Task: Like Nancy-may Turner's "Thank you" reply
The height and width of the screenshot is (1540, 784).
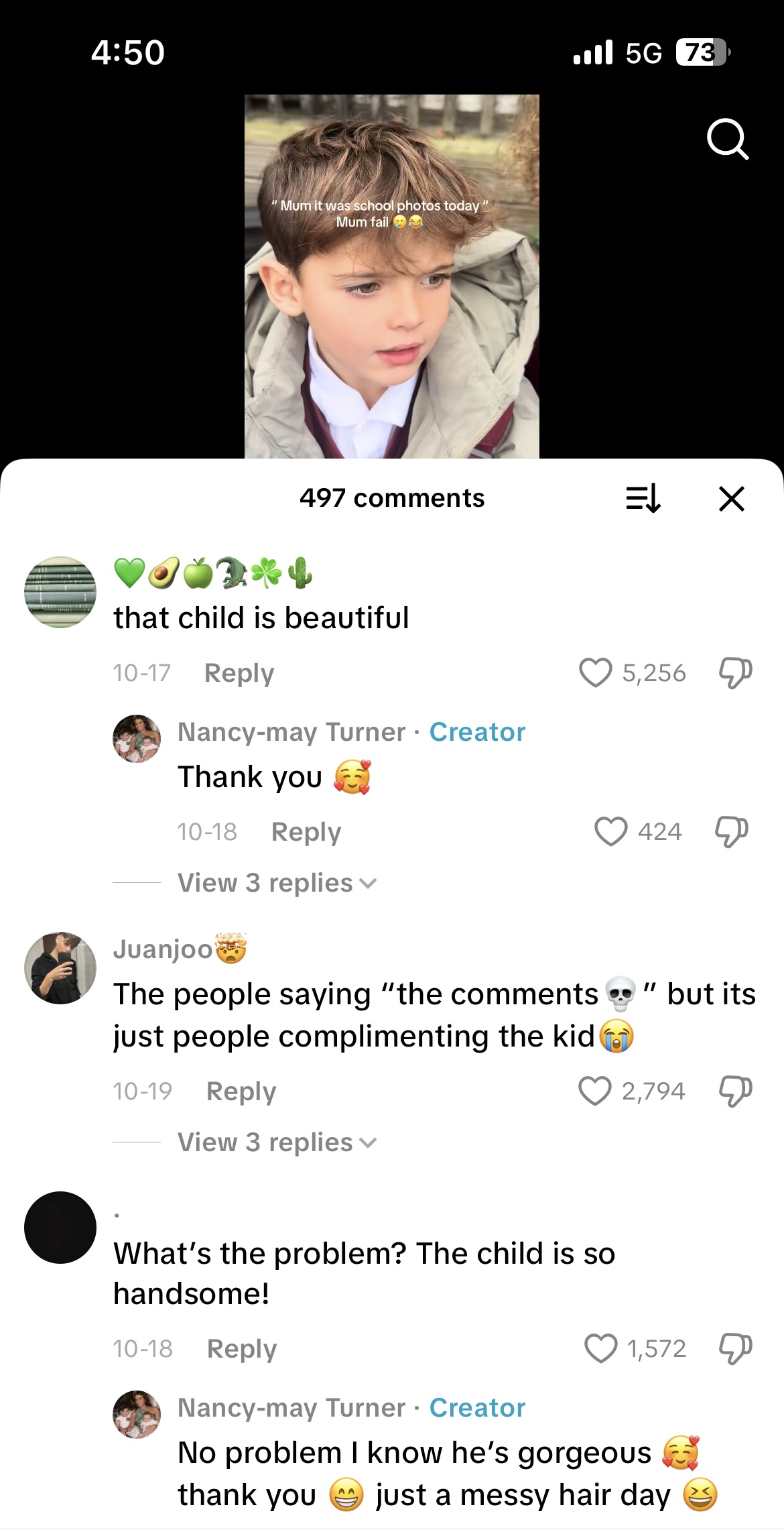Action: (x=611, y=831)
